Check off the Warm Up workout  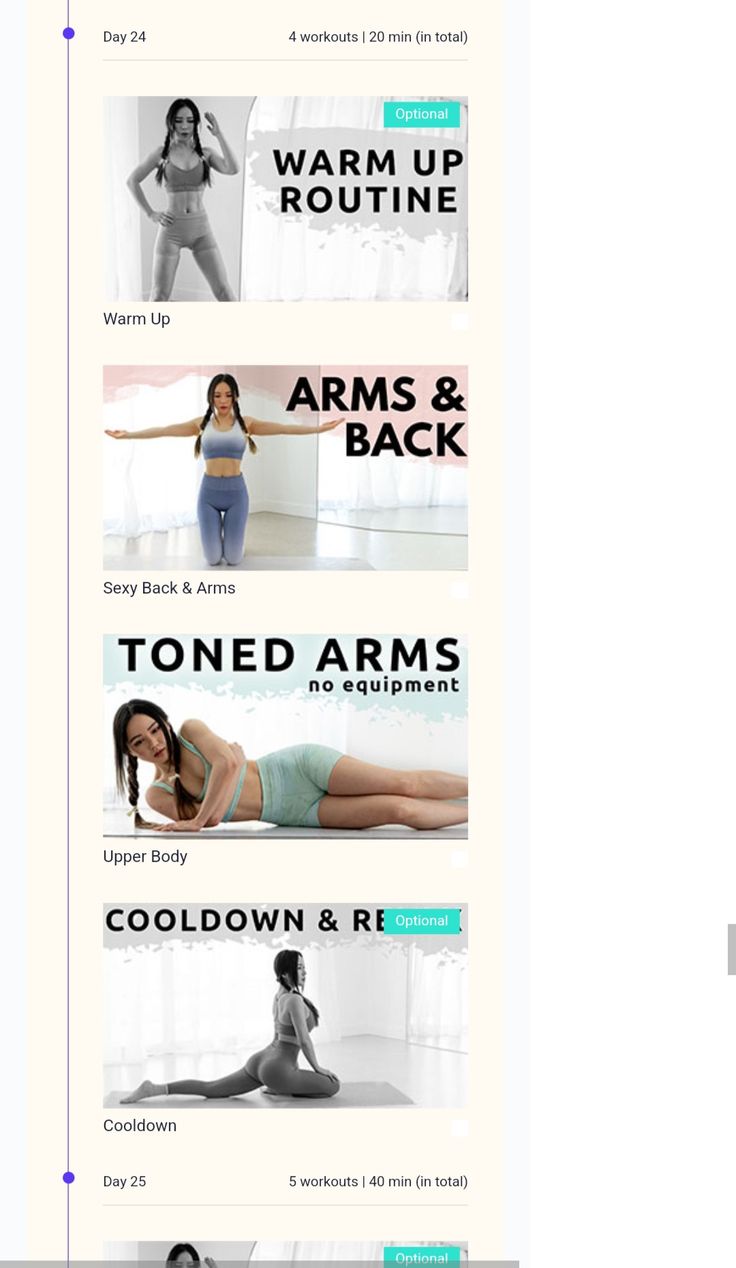[459, 321]
